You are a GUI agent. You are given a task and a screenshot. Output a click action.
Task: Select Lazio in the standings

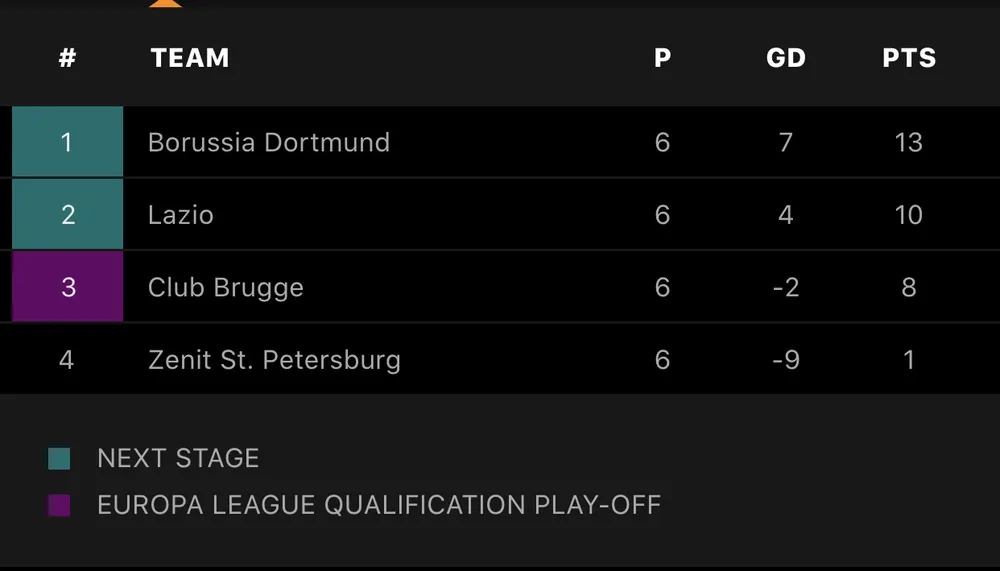(181, 215)
